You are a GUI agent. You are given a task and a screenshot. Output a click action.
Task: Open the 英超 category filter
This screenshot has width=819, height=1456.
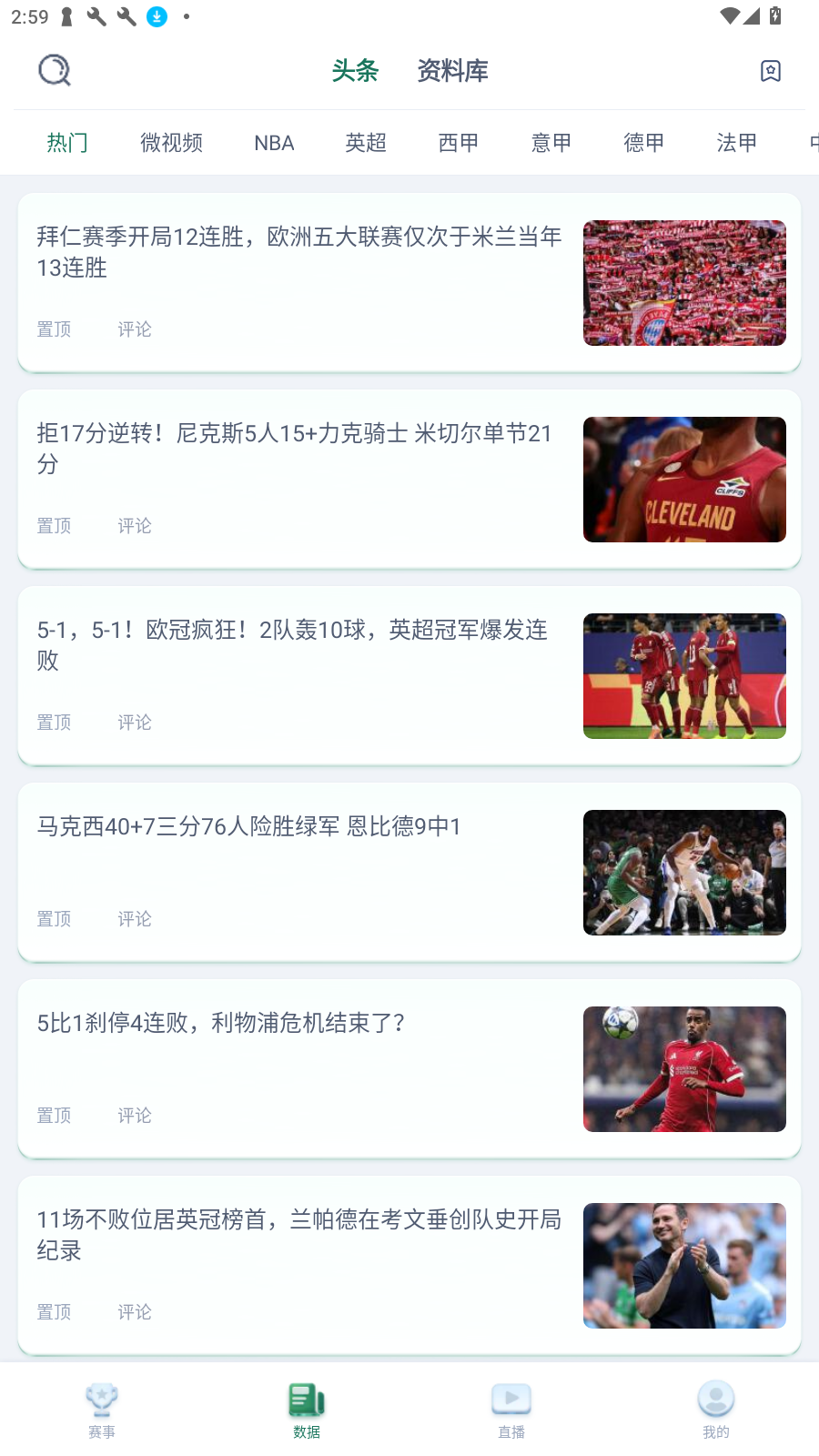click(x=366, y=142)
